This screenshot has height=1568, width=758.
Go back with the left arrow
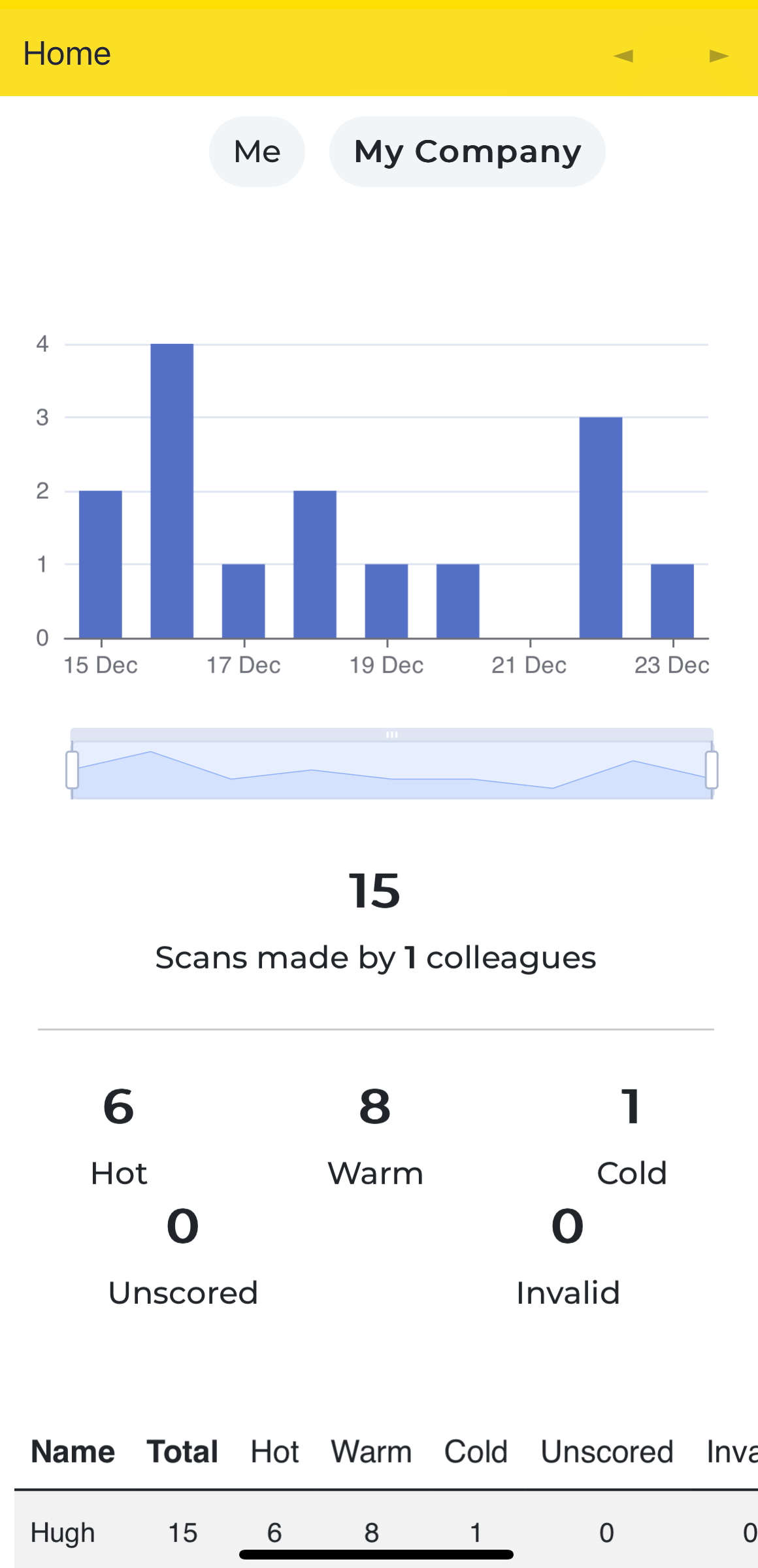tap(623, 56)
